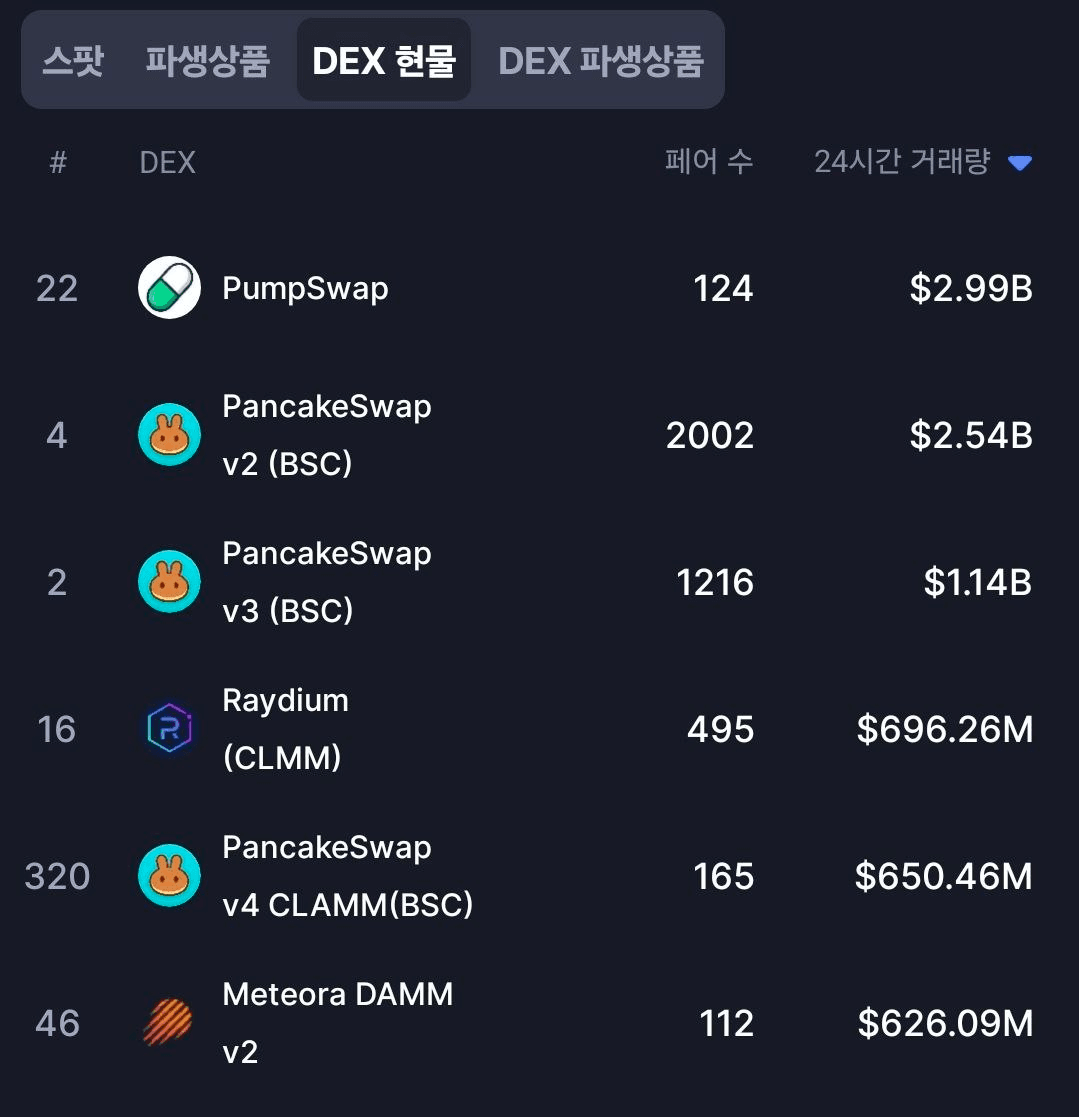Open Meteora DAMM v2 details

point(337,1023)
